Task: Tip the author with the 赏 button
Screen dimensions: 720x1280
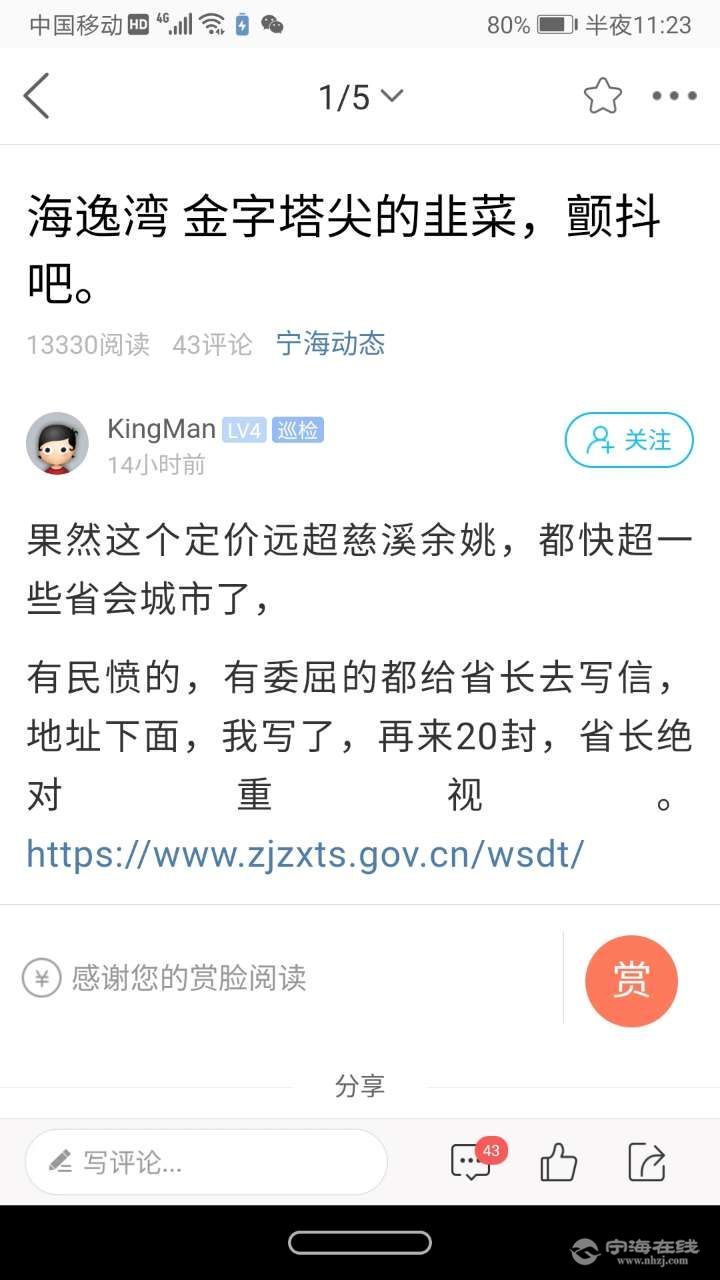Action: click(x=631, y=981)
